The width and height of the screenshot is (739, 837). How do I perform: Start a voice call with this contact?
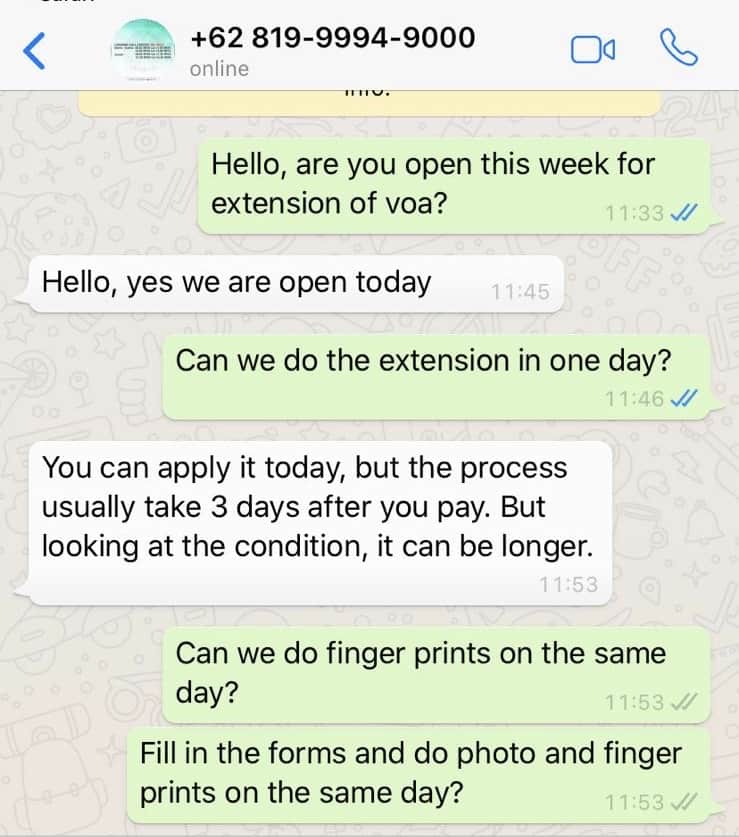tap(679, 48)
